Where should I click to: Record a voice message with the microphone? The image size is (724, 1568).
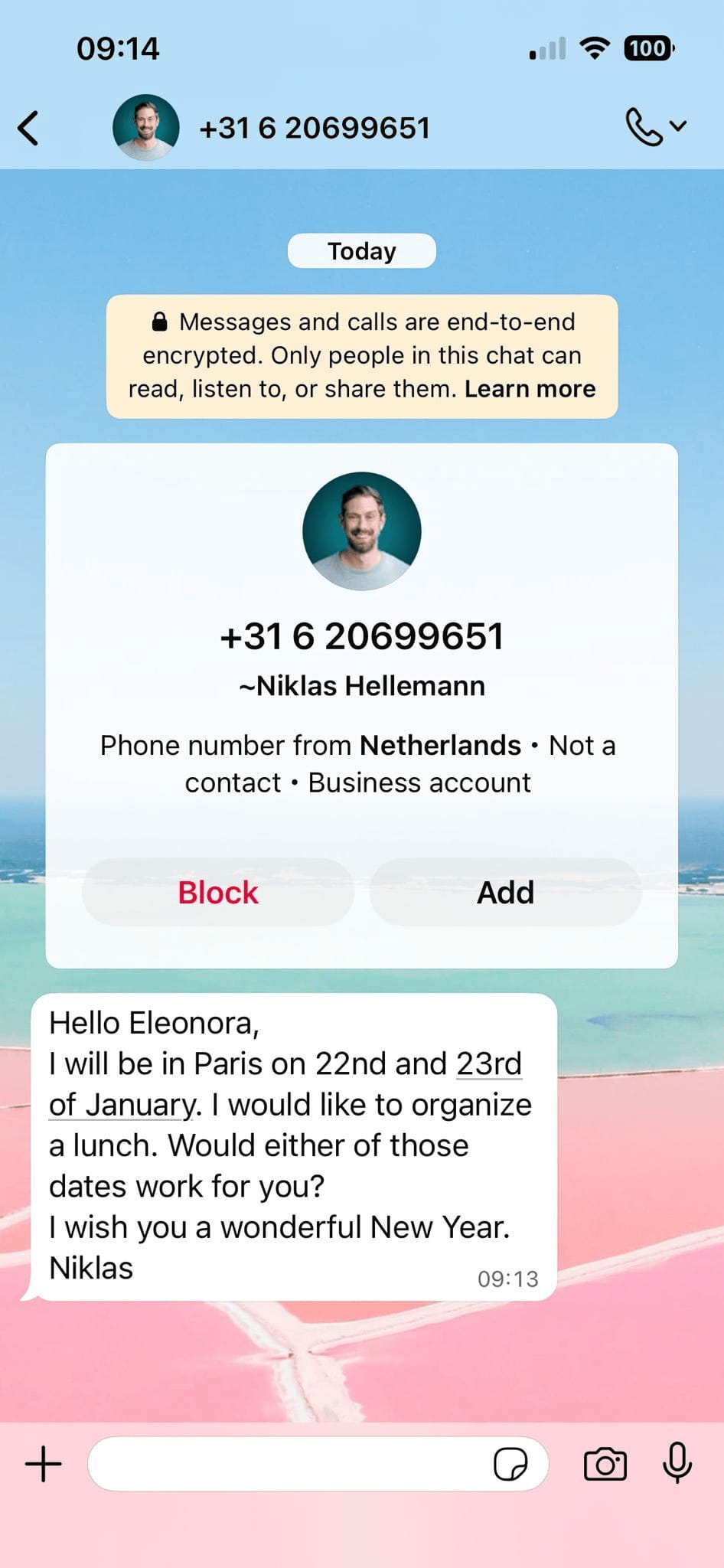[x=677, y=1462]
